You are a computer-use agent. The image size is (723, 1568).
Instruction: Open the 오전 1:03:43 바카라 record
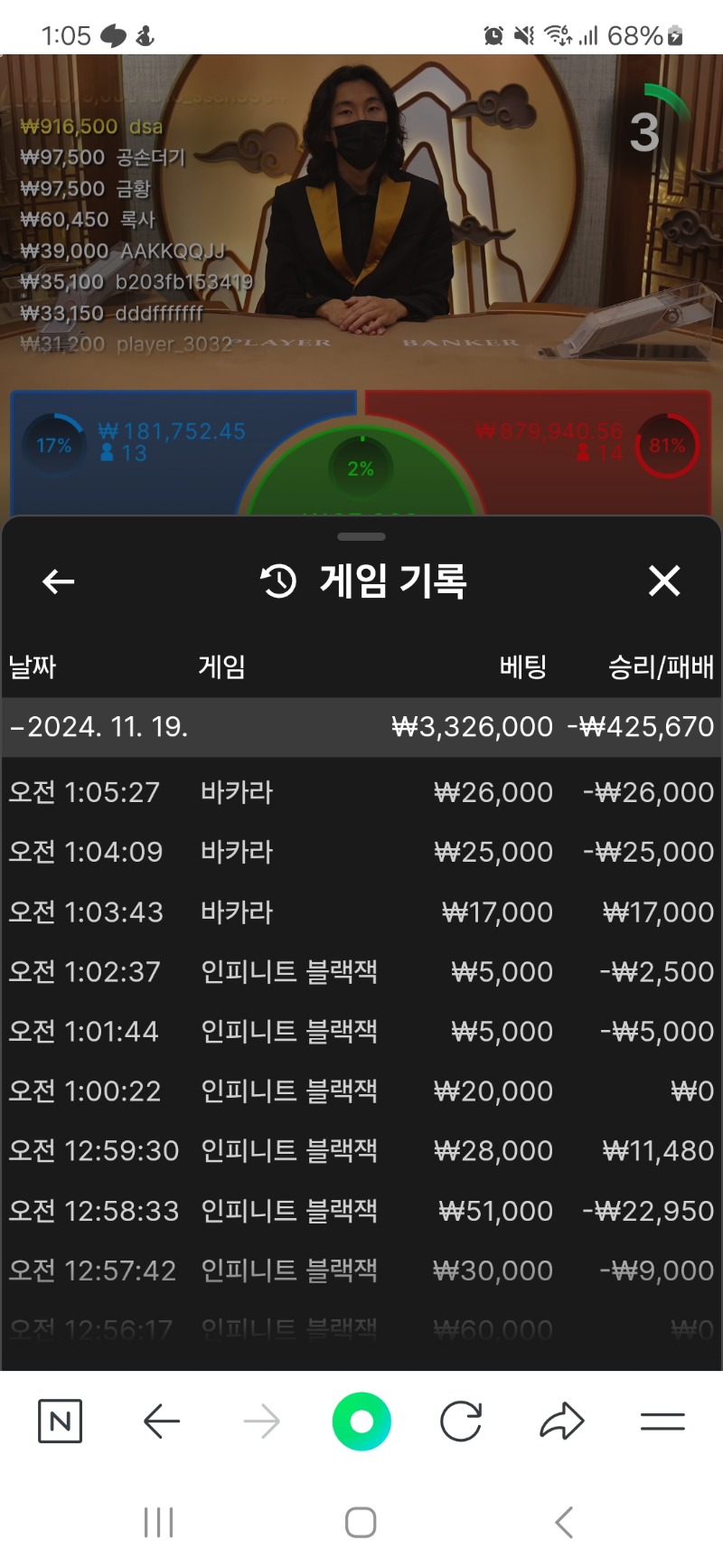[361, 912]
